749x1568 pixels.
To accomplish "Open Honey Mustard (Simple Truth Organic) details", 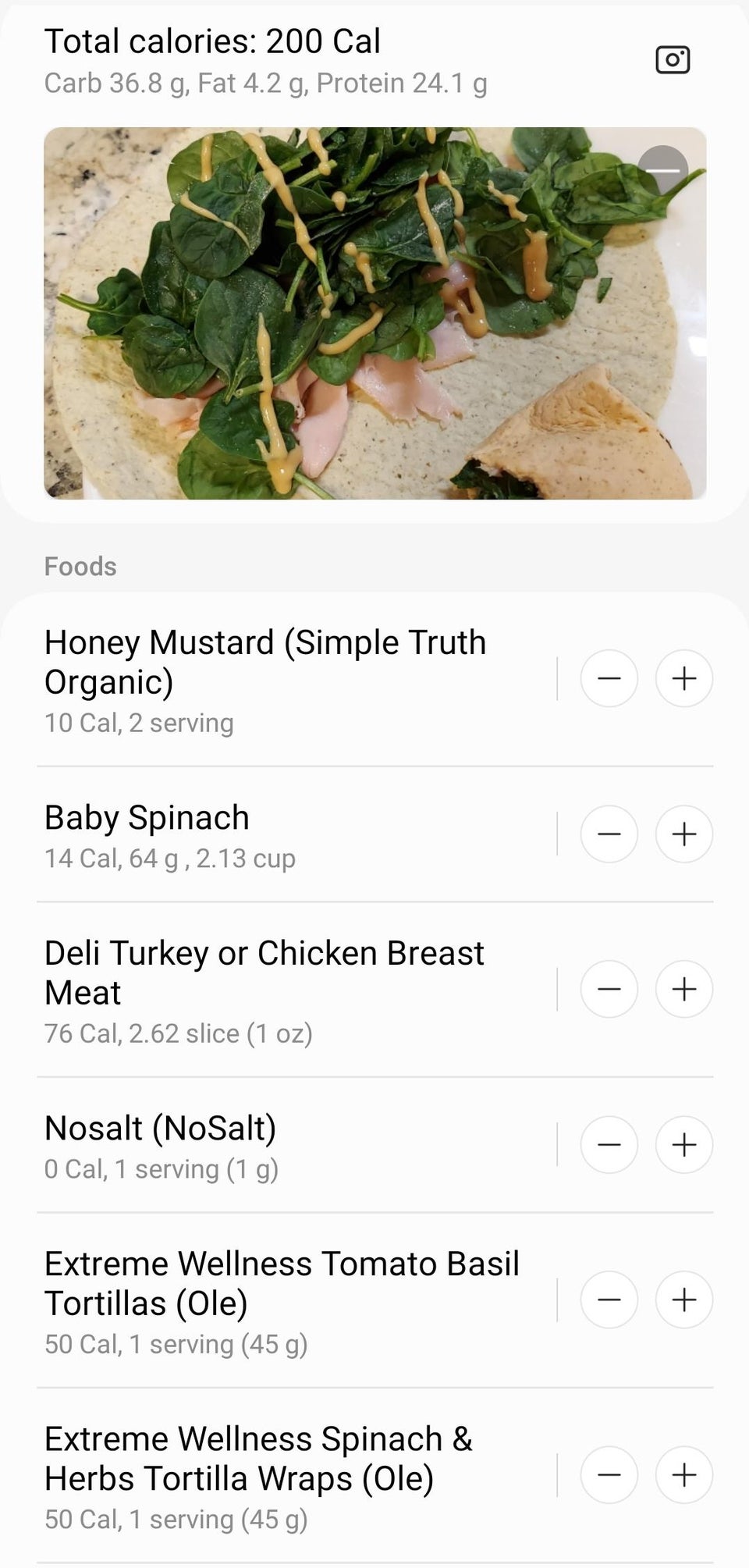I will coord(296,680).
